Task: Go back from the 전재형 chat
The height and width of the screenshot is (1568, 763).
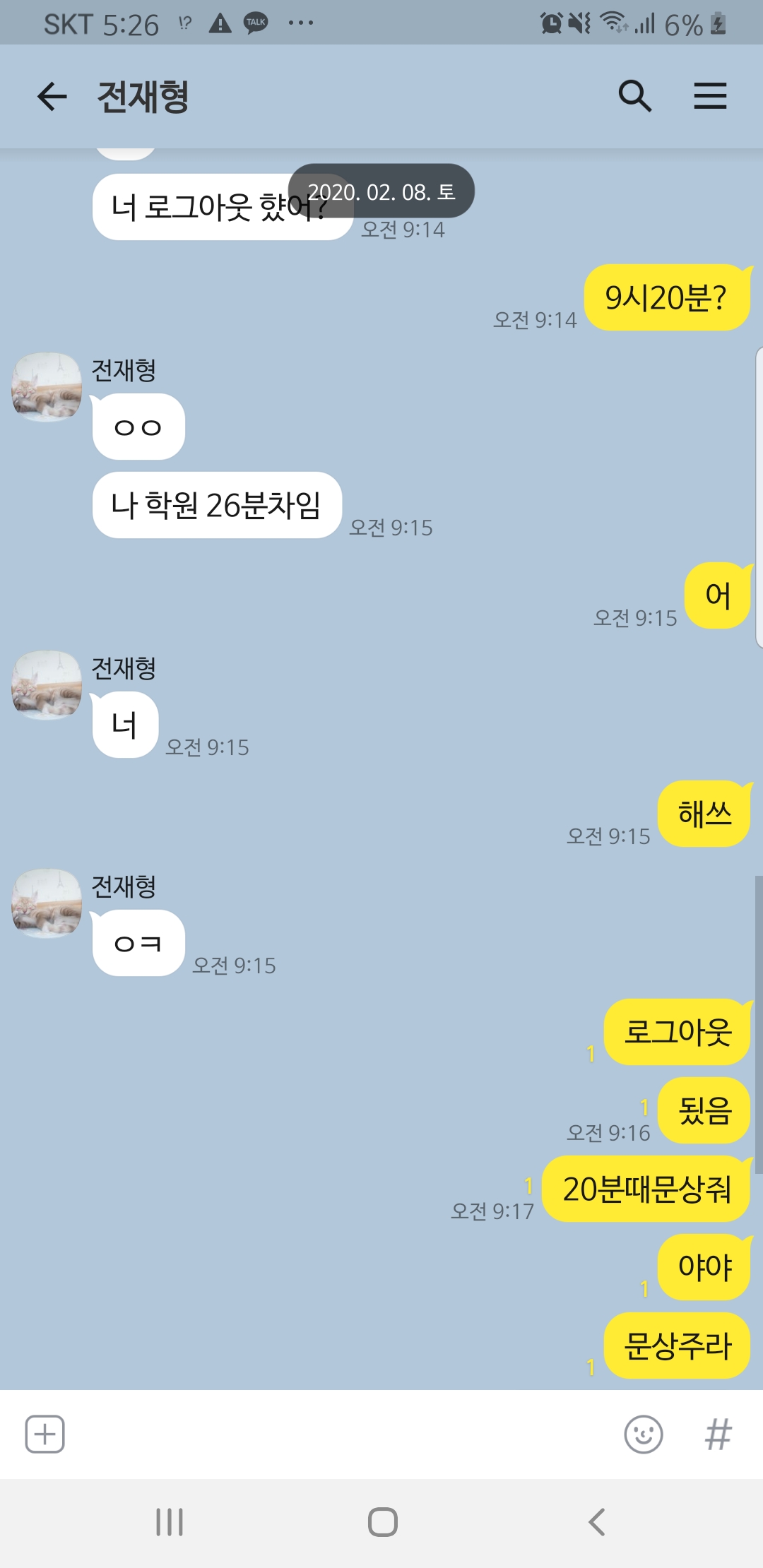Action: 52,96
